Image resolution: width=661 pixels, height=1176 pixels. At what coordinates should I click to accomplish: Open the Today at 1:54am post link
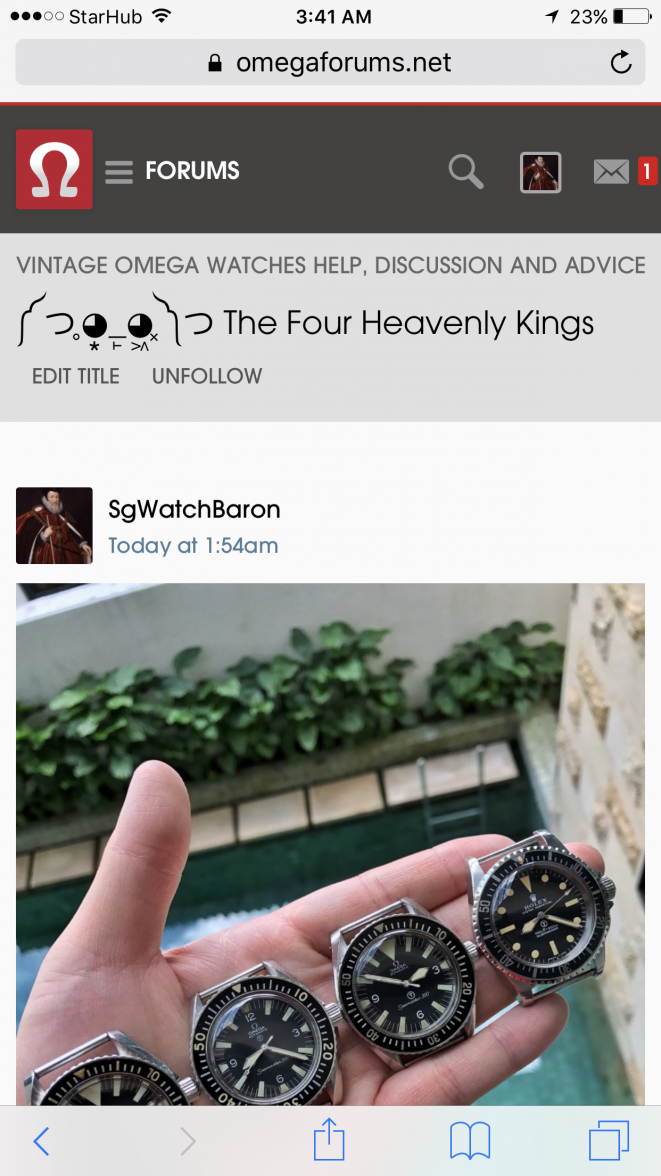pos(193,546)
